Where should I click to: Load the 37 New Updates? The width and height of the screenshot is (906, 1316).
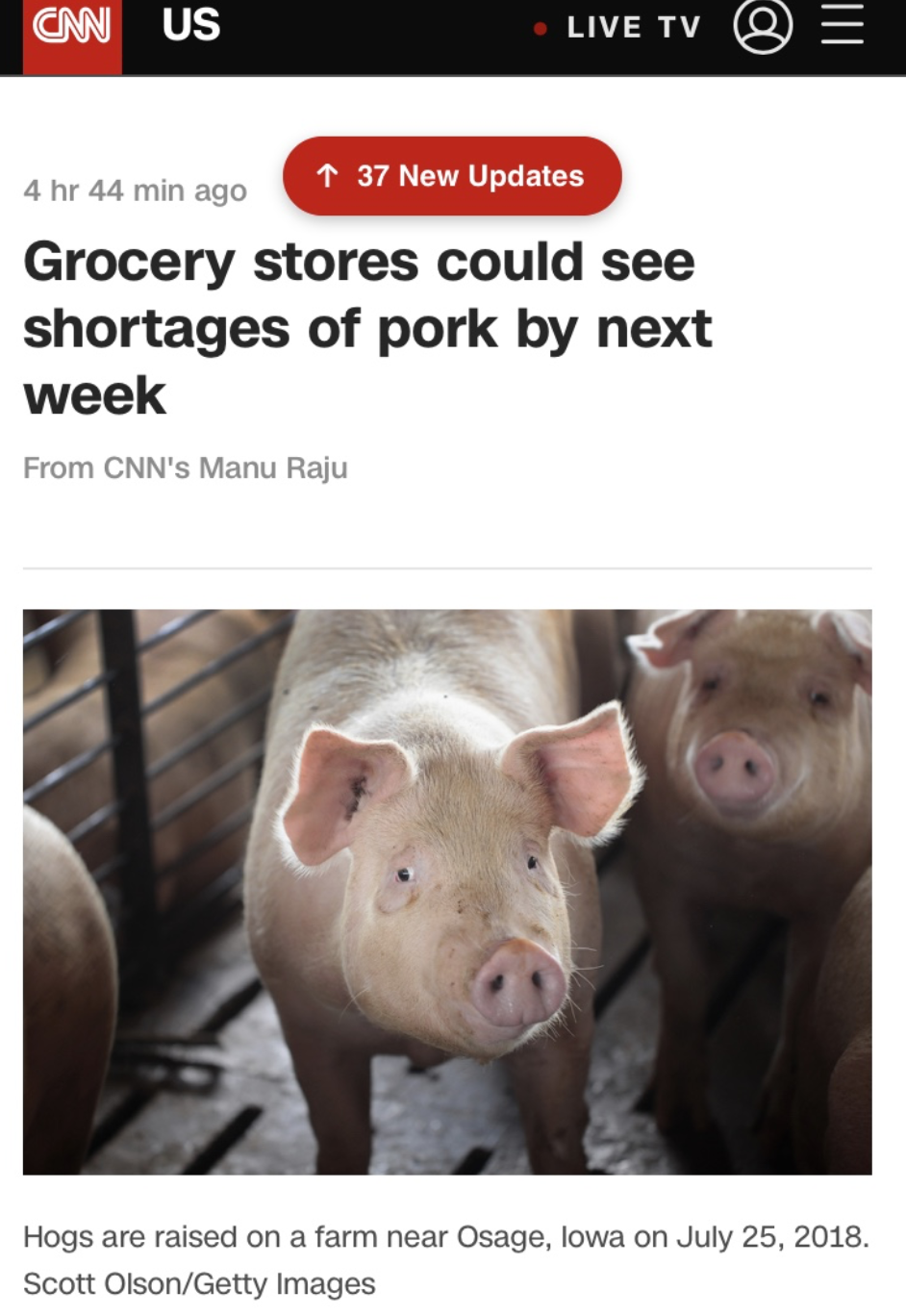pos(452,176)
